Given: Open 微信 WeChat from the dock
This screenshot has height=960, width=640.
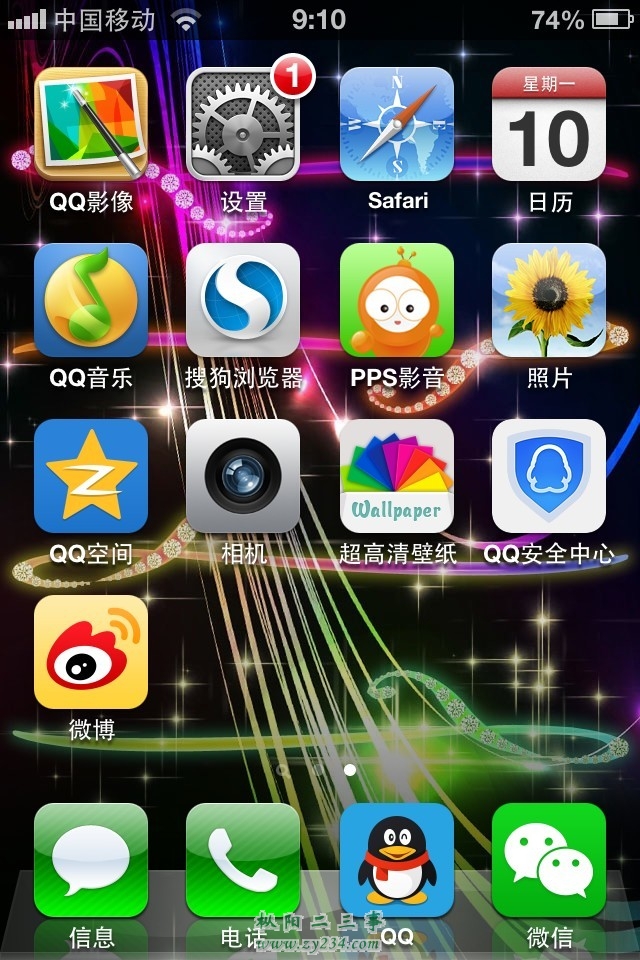Looking at the screenshot, I should (x=549, y=860).
